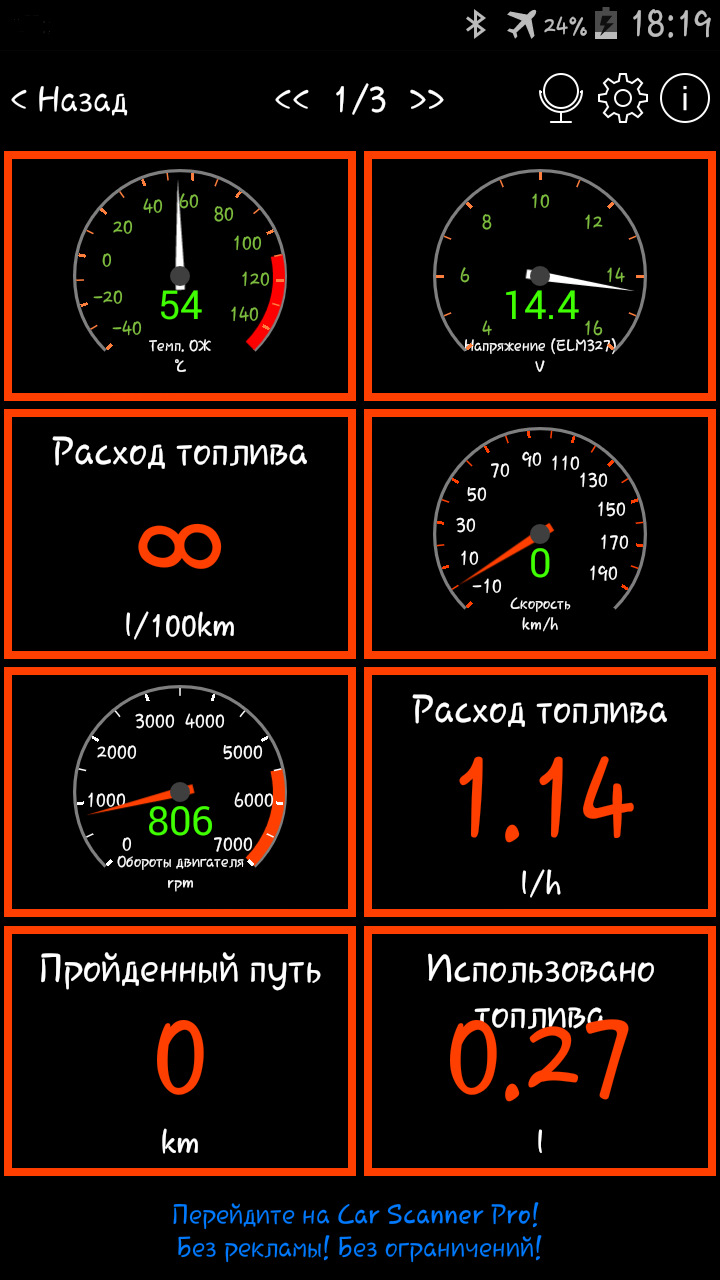720x1280 pixels.
Task: Open the settings gear
Action: pos(622,98)
